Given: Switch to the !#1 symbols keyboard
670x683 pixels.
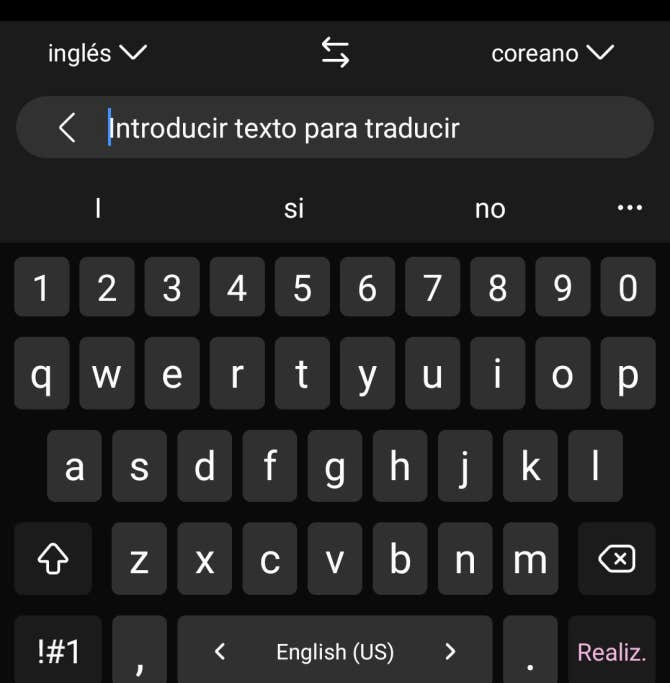Looking at the screenshot, I should [x=58, y=652].
